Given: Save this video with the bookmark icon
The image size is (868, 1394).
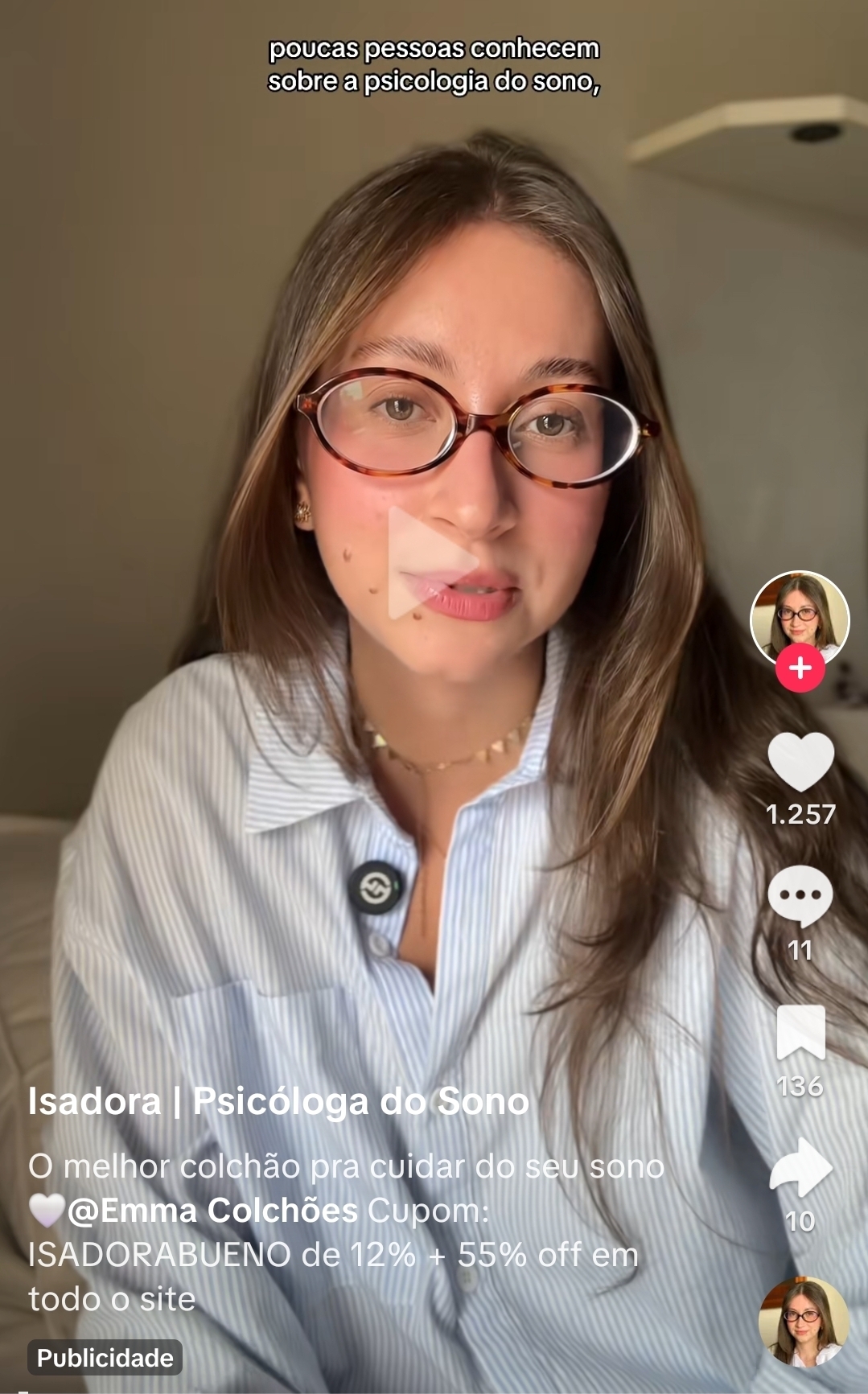Looking at the screenshot, I should [x=800, y=1033].
